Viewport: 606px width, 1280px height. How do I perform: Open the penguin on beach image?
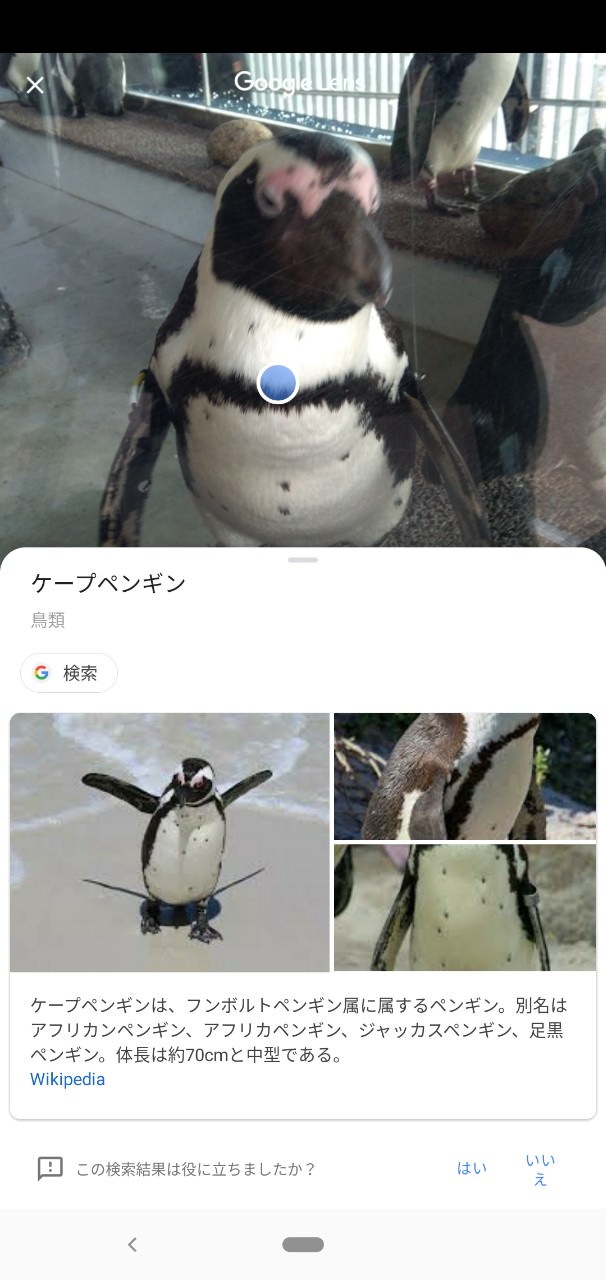coord(170,842)
